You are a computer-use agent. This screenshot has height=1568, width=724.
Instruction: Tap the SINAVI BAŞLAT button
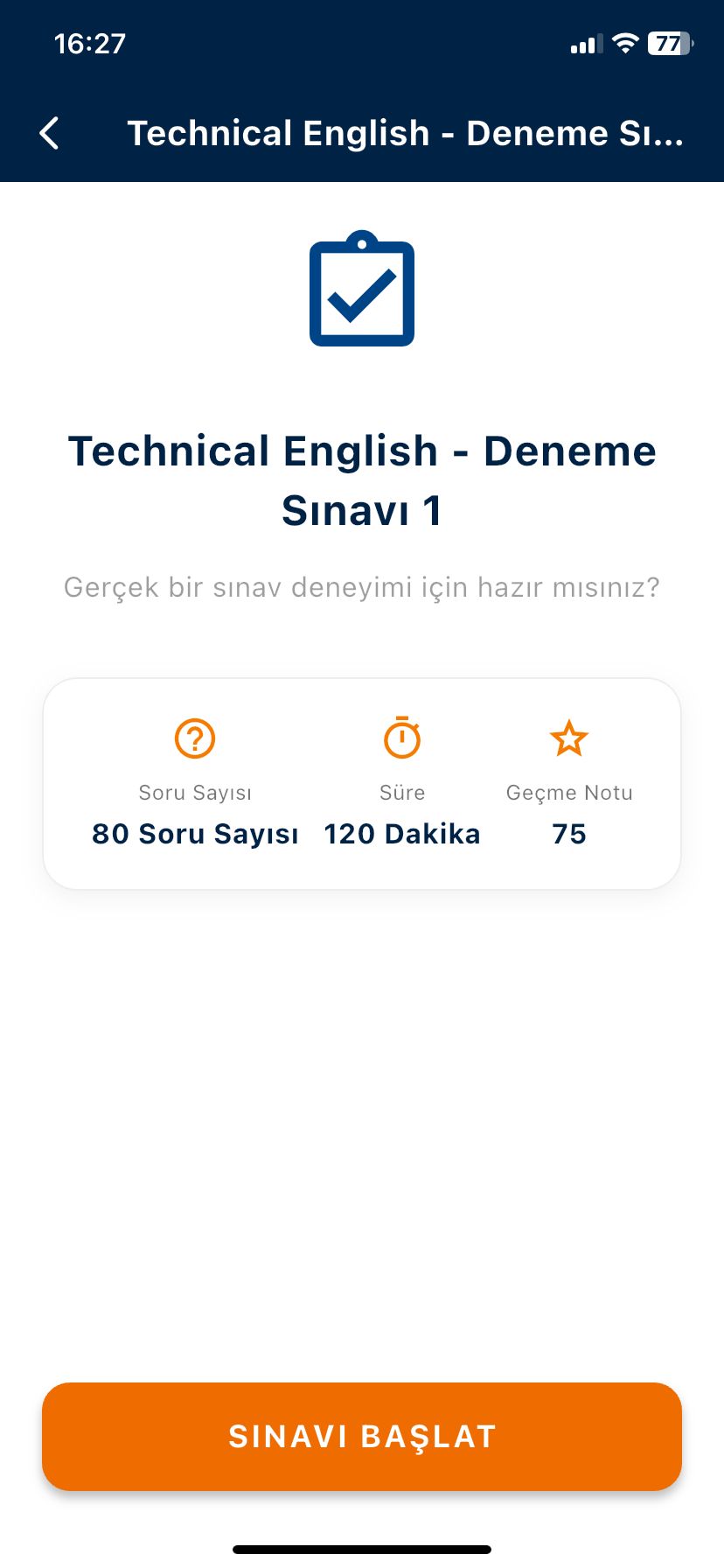362,1435
